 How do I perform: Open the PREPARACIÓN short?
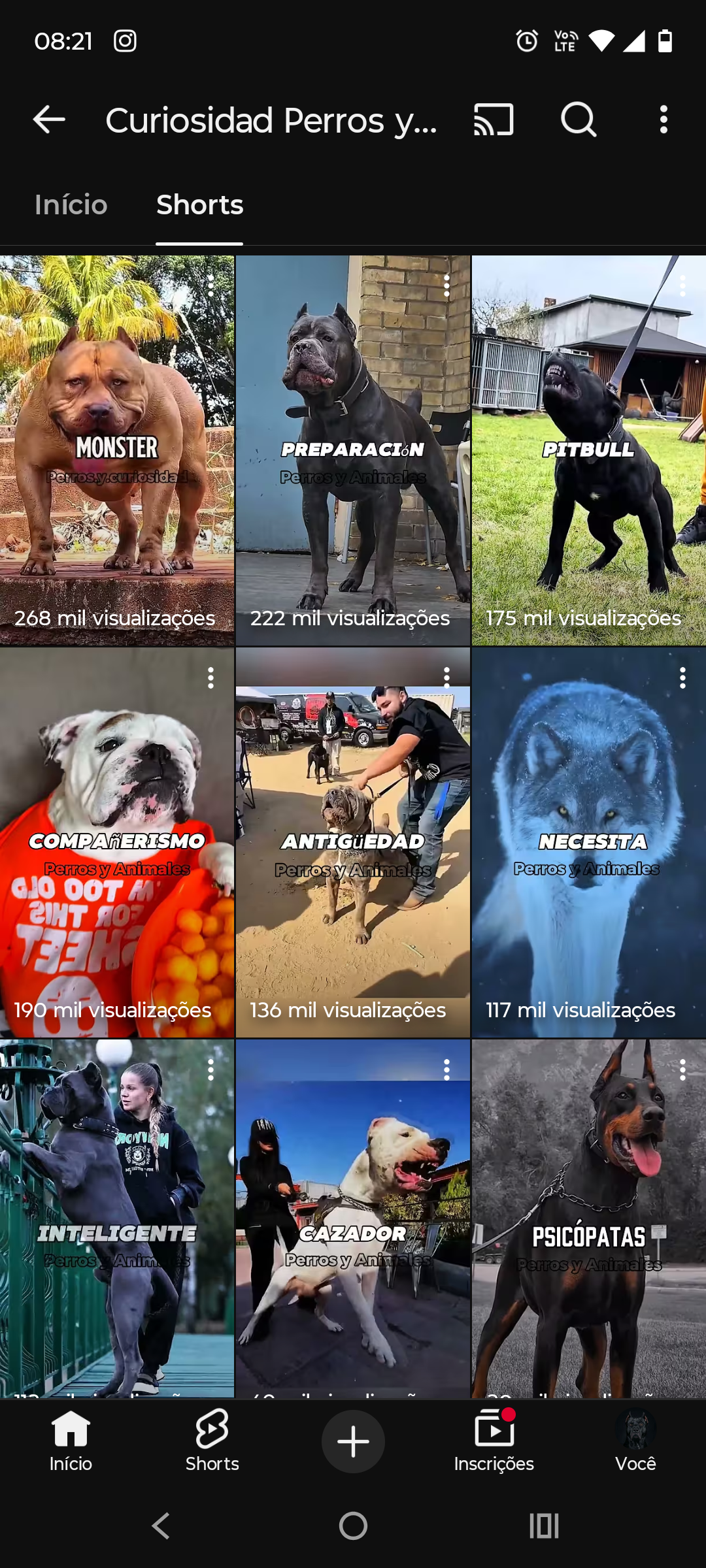(352, 451)
